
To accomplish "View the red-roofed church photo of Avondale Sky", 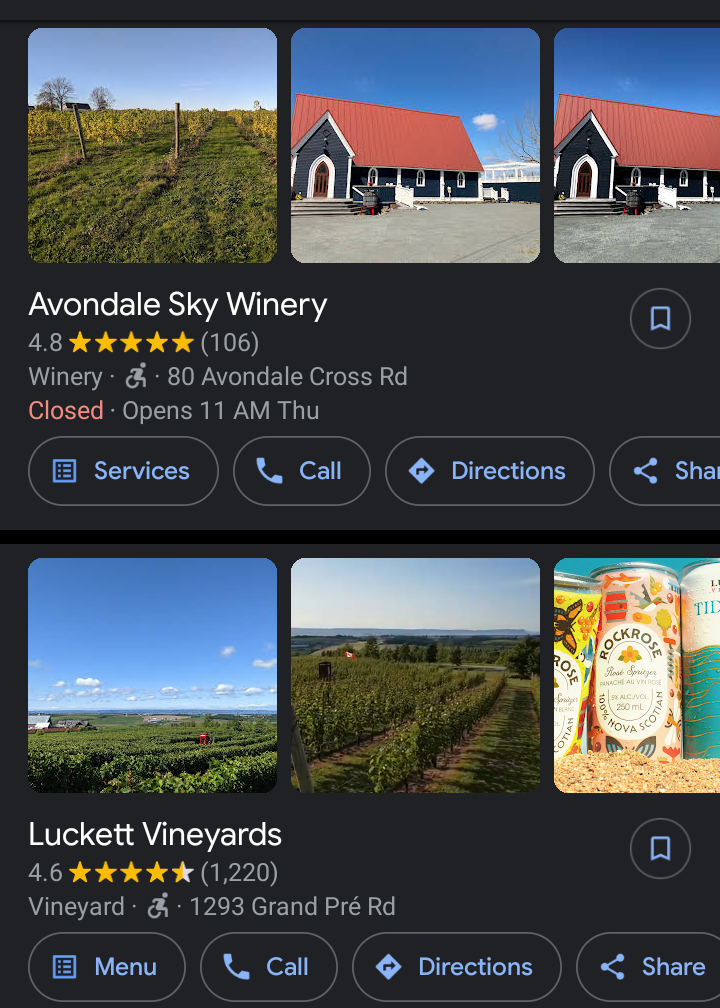I will pyautogui.click(x=415, y=146).
